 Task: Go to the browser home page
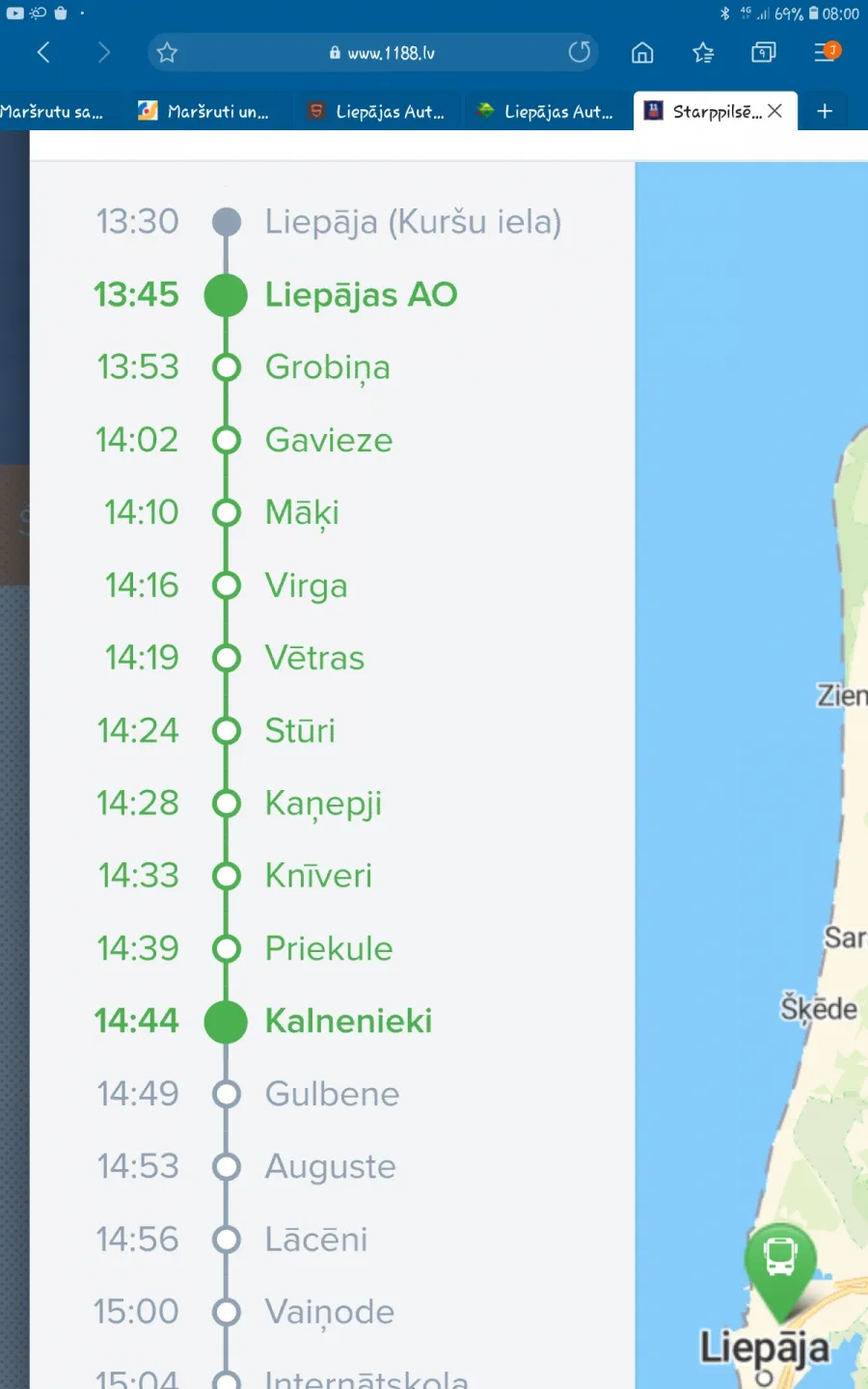pos(642,52)
